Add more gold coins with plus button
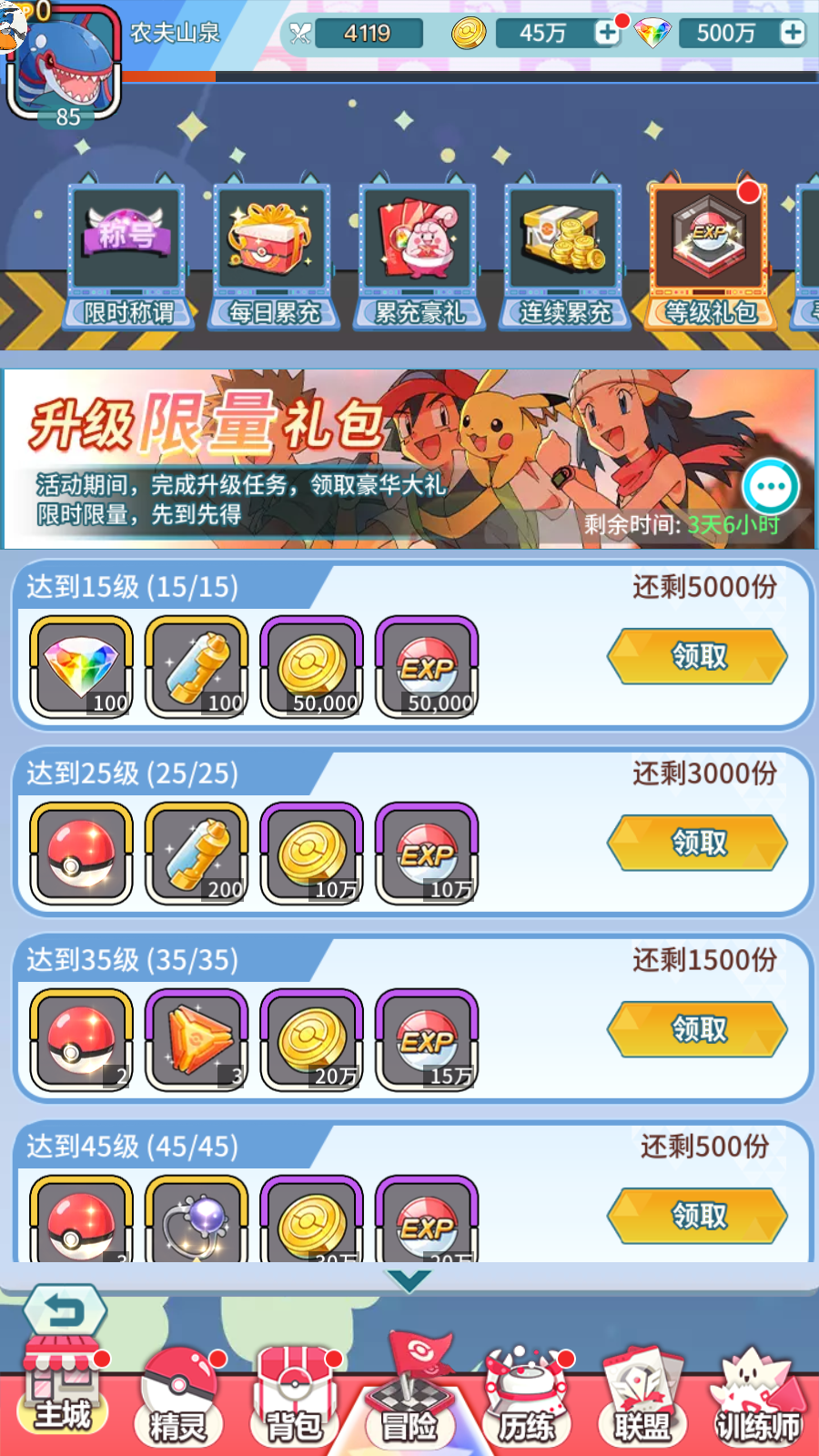 [x=607, y=34]
